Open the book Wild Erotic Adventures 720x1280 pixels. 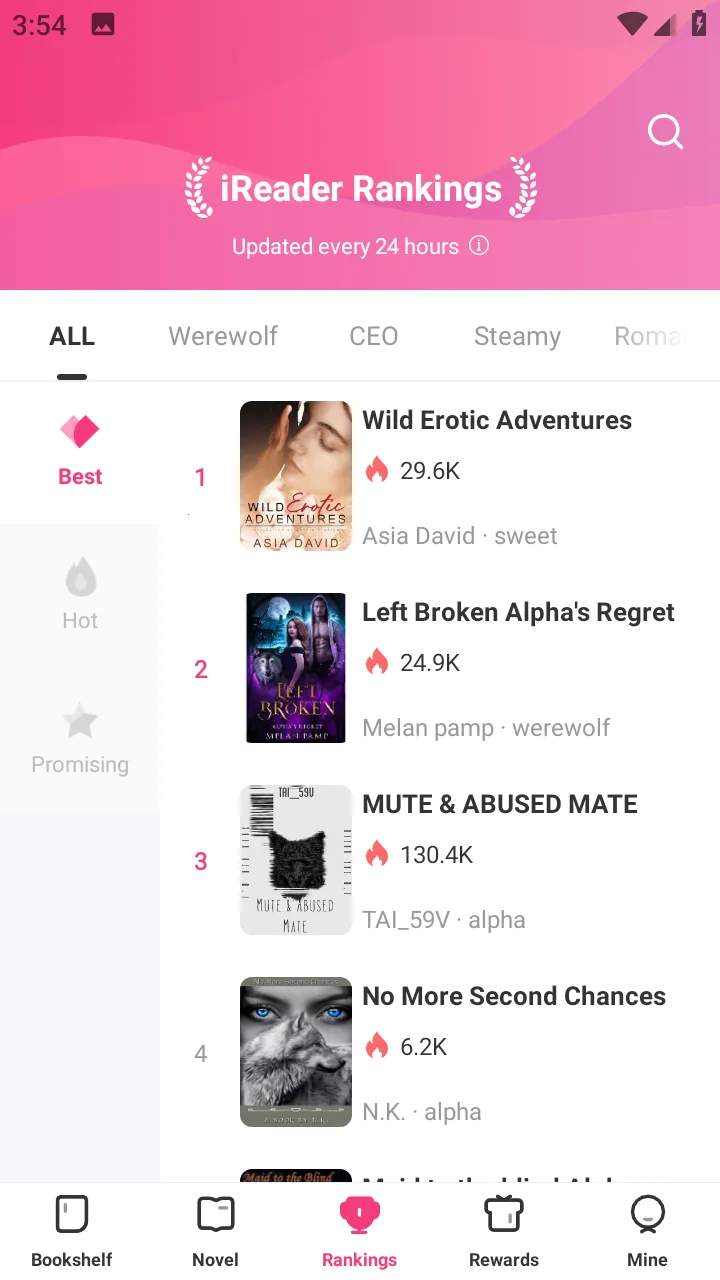497,420
